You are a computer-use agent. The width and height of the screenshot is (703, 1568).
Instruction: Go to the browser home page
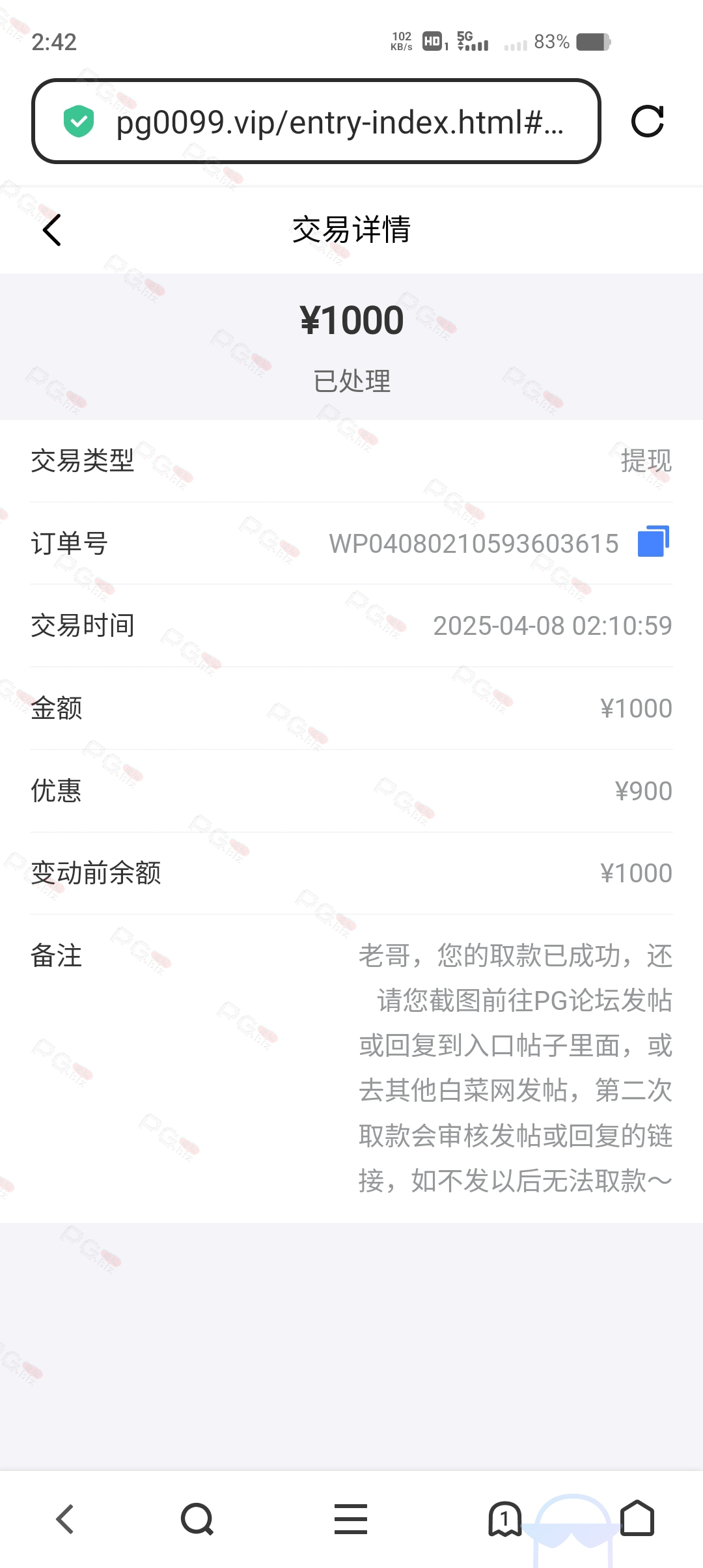(x=637, y=1519)
